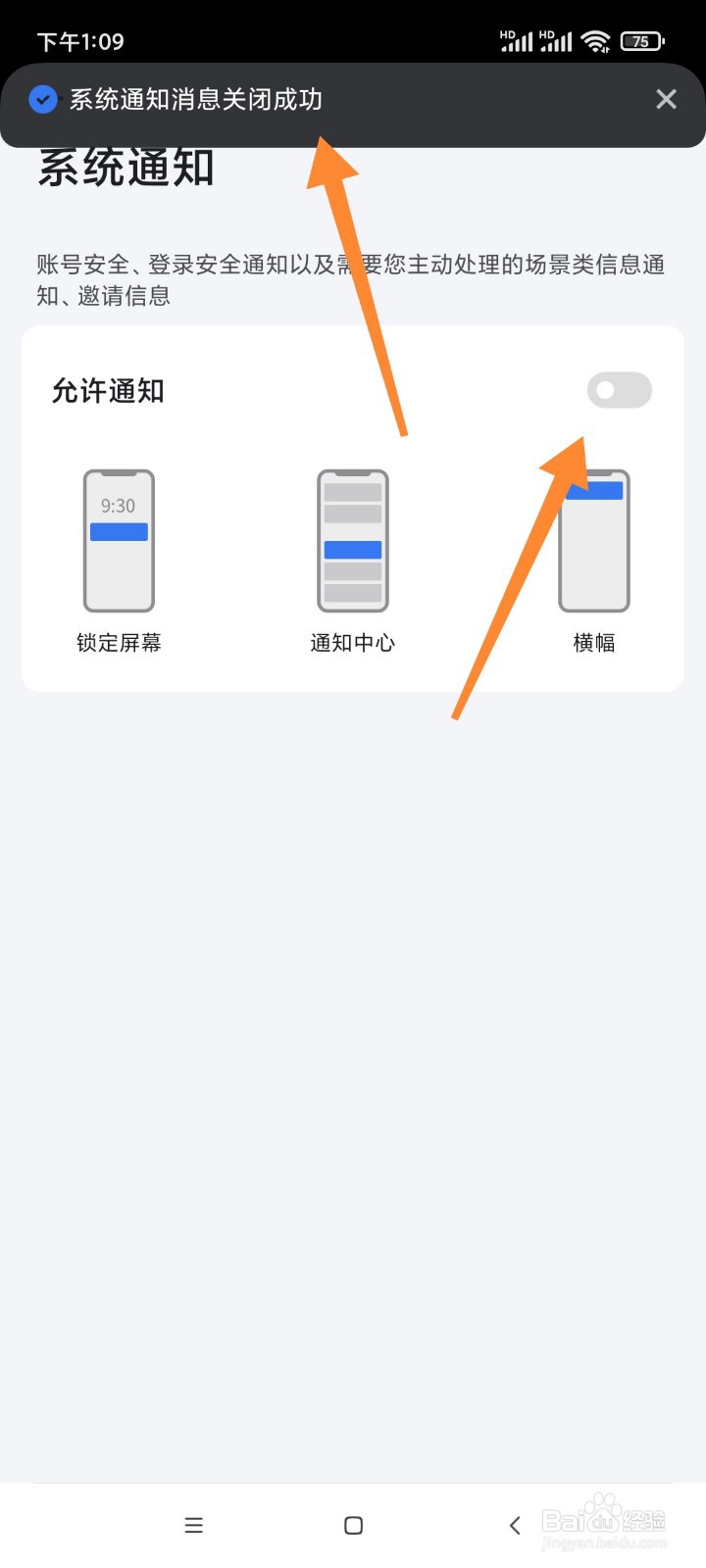Tap the second HD cellular icon
706x1568 pixels.
click(x=554, y=41)
